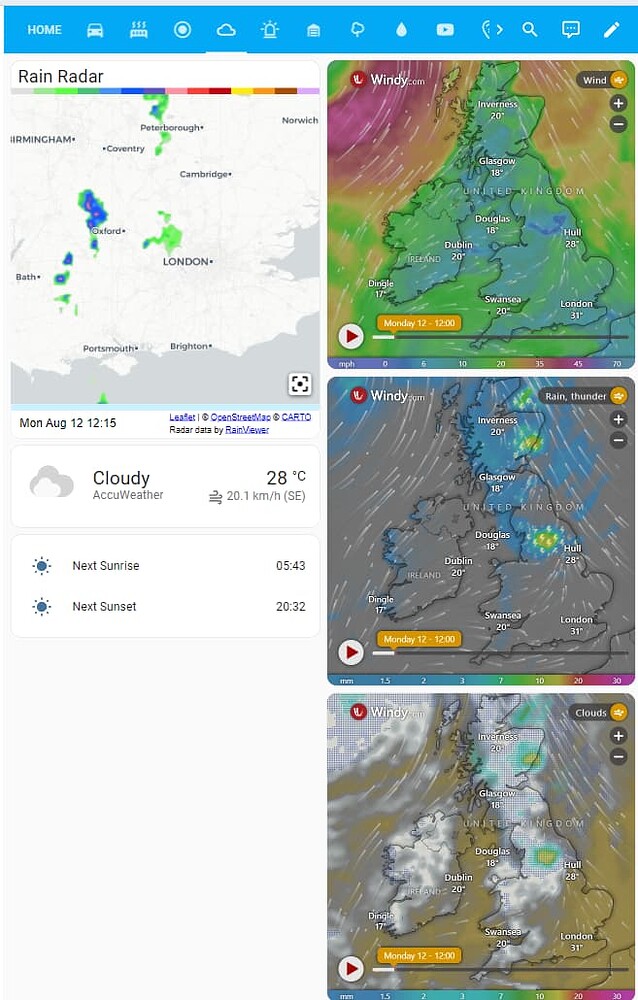Open the OpenStreetMap attribution link
The image size is (638, 1000).
239,417
